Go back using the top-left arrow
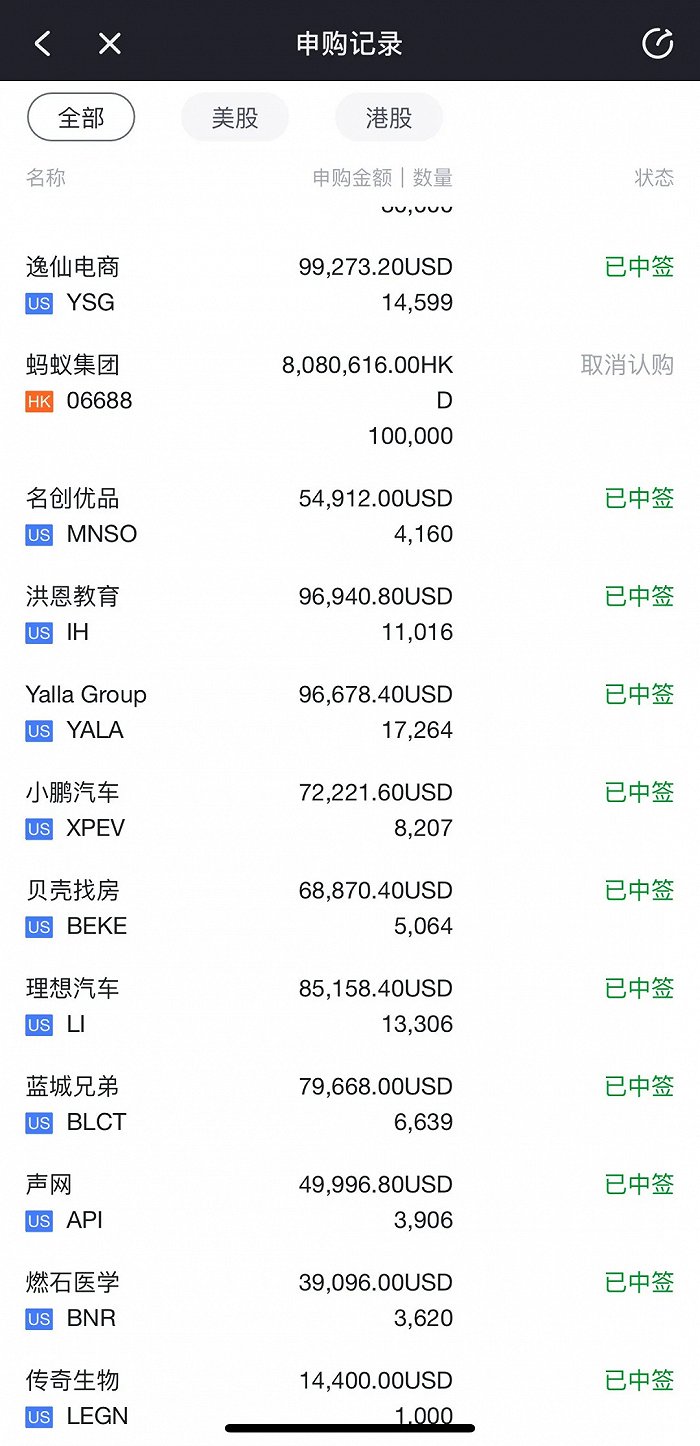The image size is (700, 1446). (x=42, y=44)
